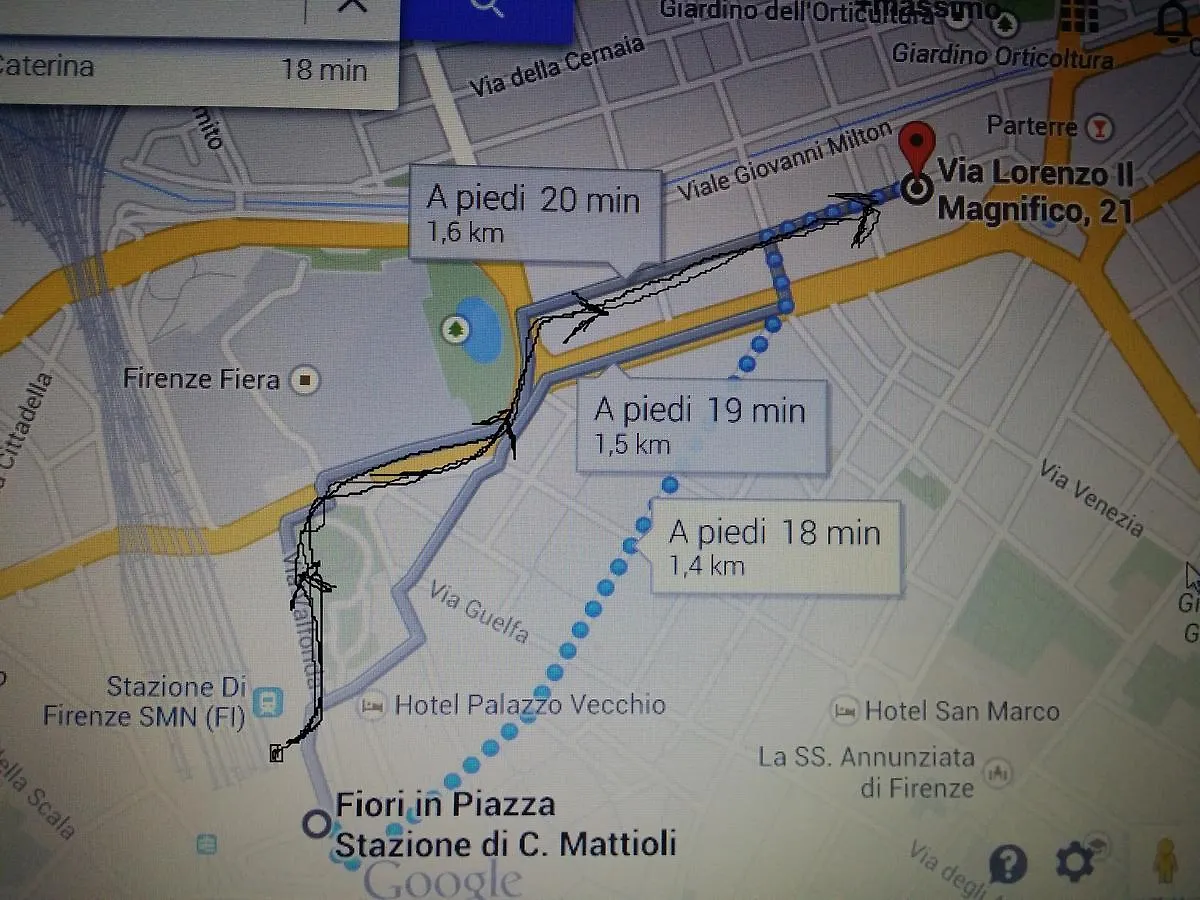Choose the A piedi 19 min route label
This screenshot has width=1200, height=900.
pyautogui.click(x=702, y=424)
